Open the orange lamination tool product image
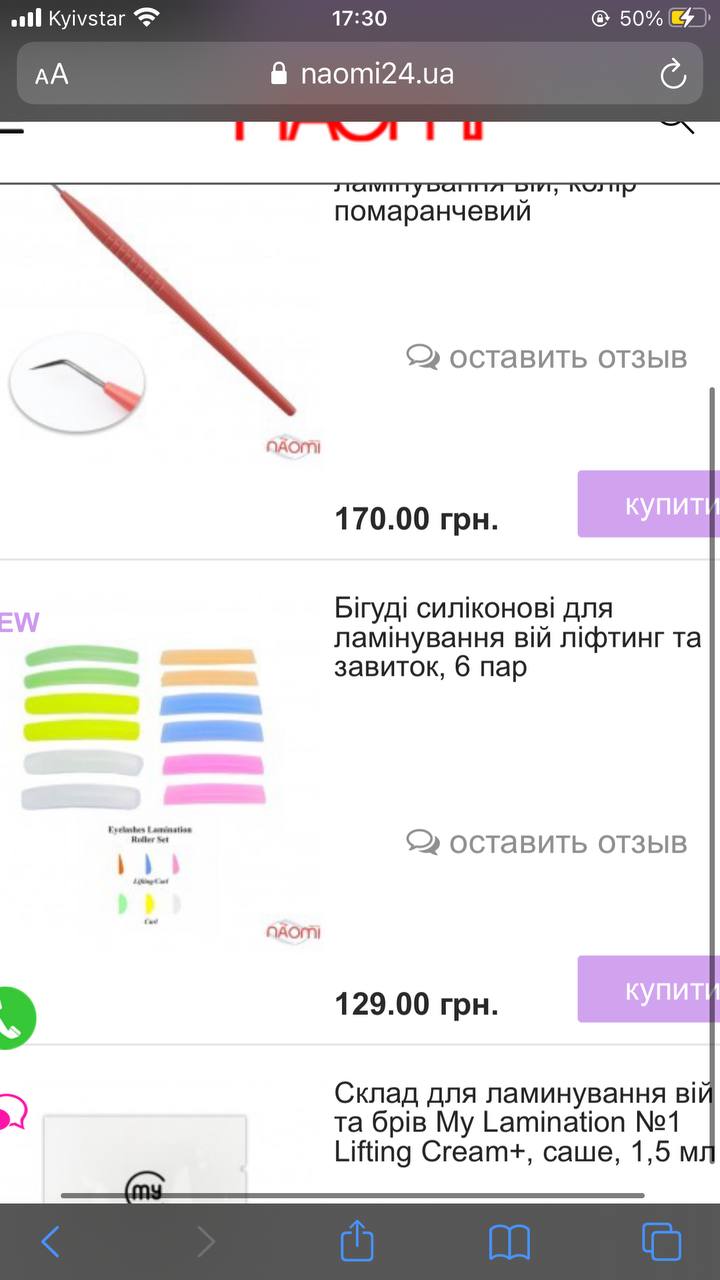The width and height of the screenshot is (720, 1280). coord(160,320)
